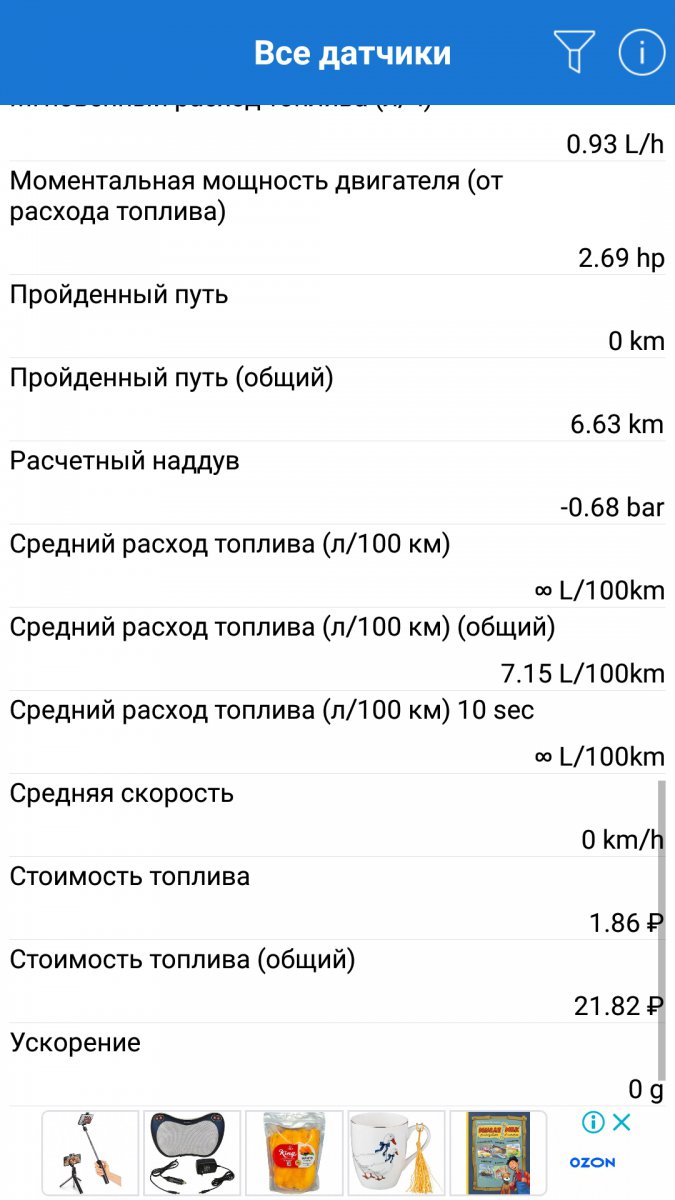Open the info icon in header
Screen dimensions: 675x1200
(642, 51)
